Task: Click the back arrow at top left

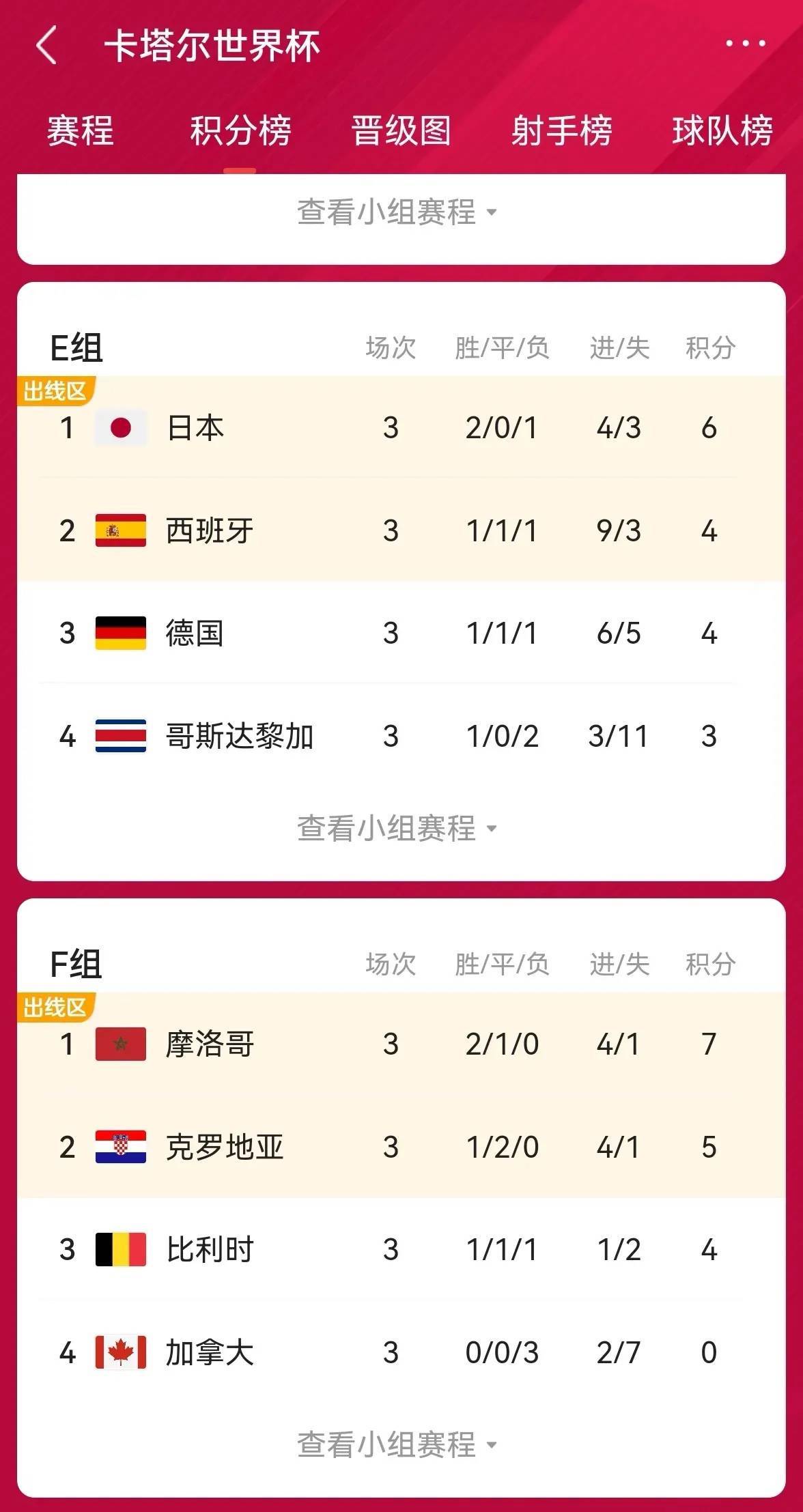Action: pos(46,45)
